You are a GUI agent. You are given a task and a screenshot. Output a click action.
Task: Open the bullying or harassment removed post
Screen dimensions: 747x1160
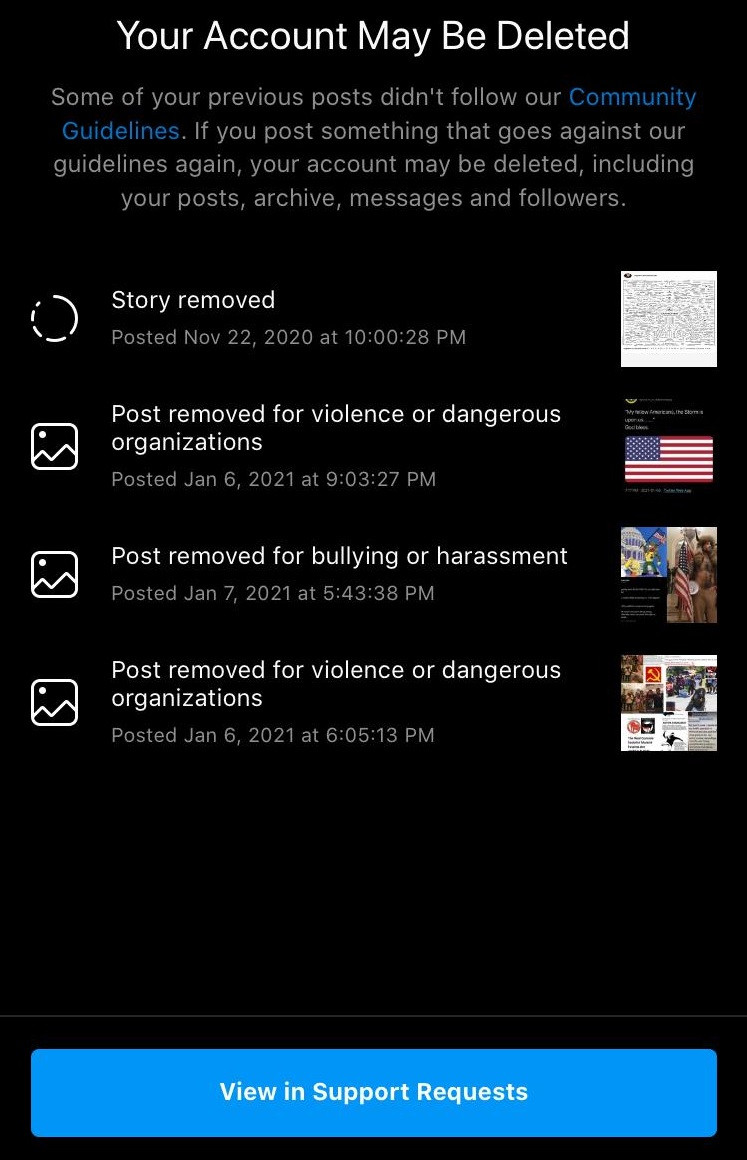pos(338,573)
